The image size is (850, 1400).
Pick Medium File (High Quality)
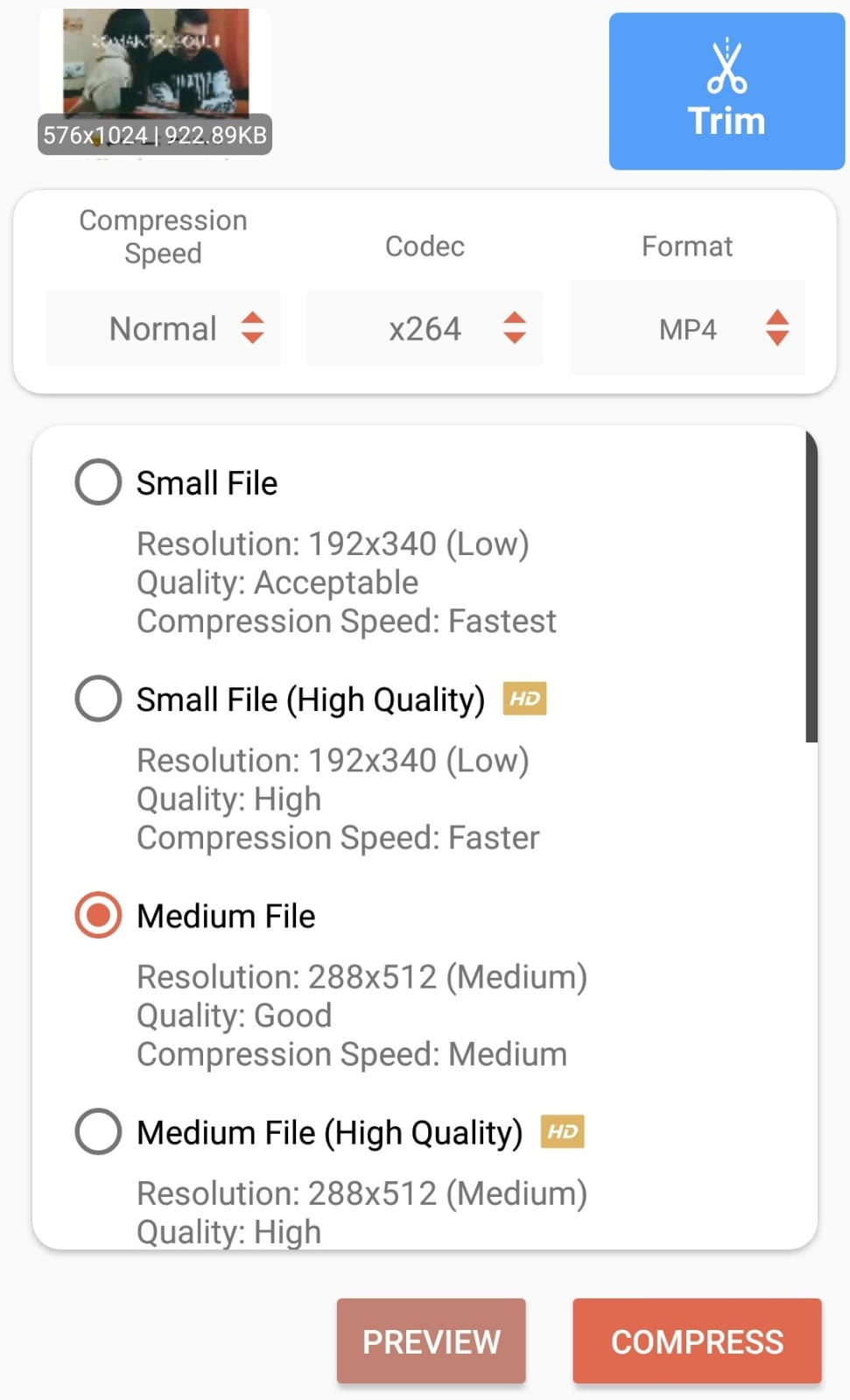click(x=98, y=1131)
